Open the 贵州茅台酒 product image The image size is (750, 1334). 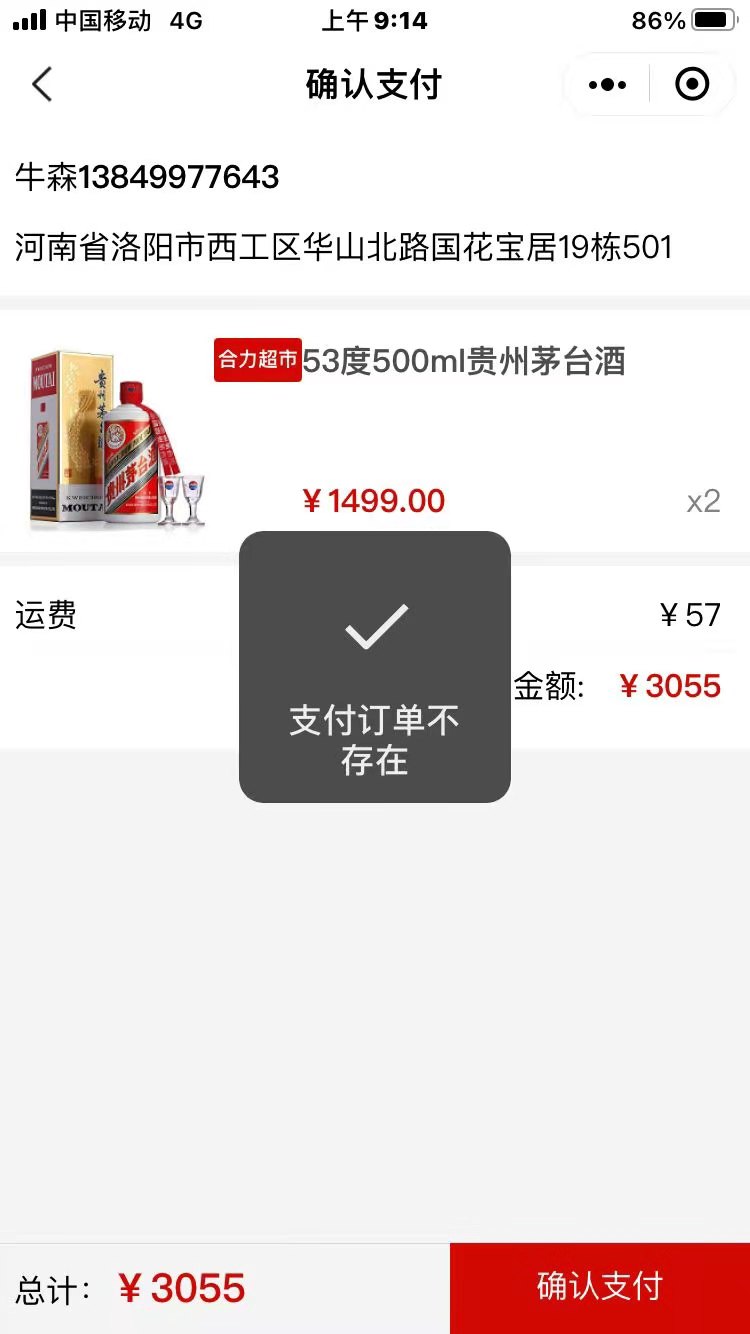click(117, 437)
